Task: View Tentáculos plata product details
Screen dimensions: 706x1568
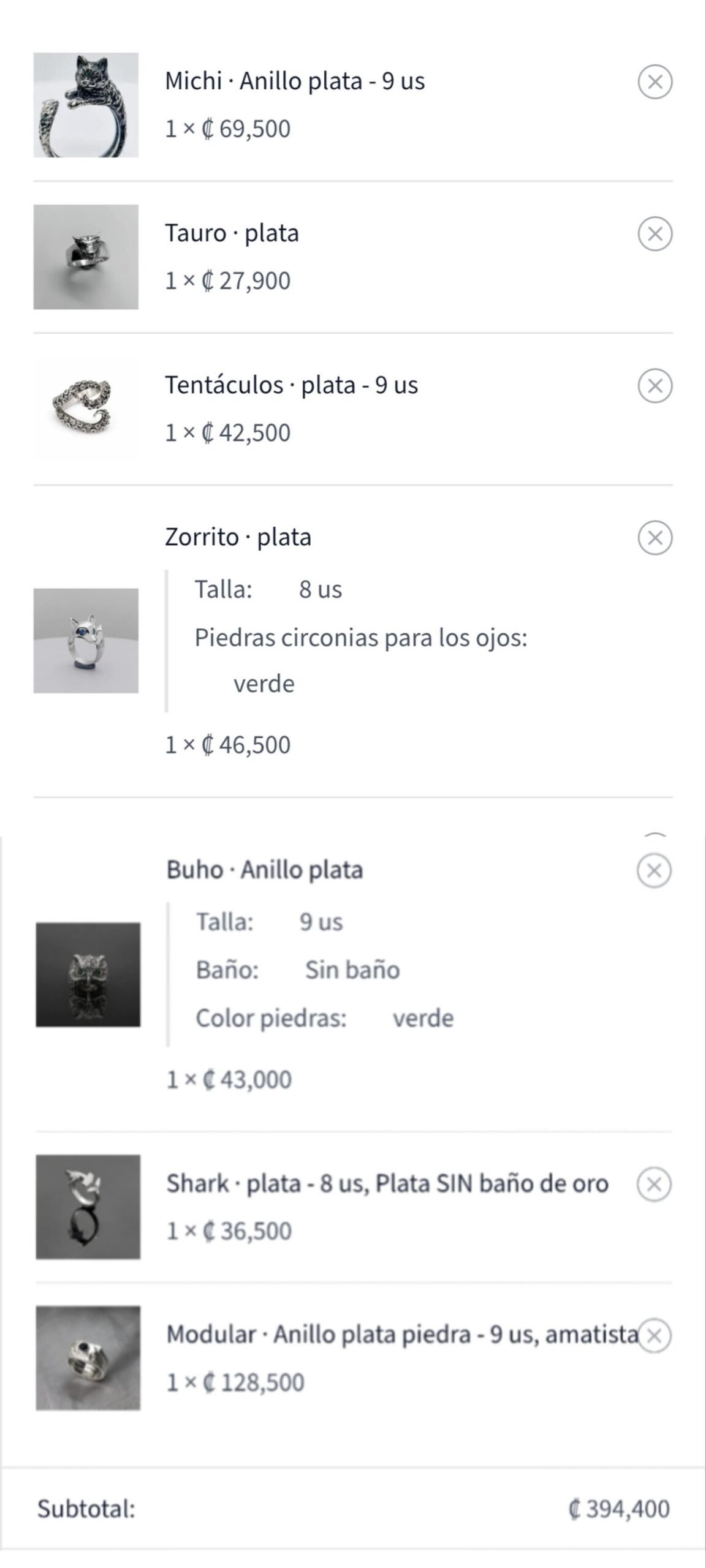Action: 291,385
